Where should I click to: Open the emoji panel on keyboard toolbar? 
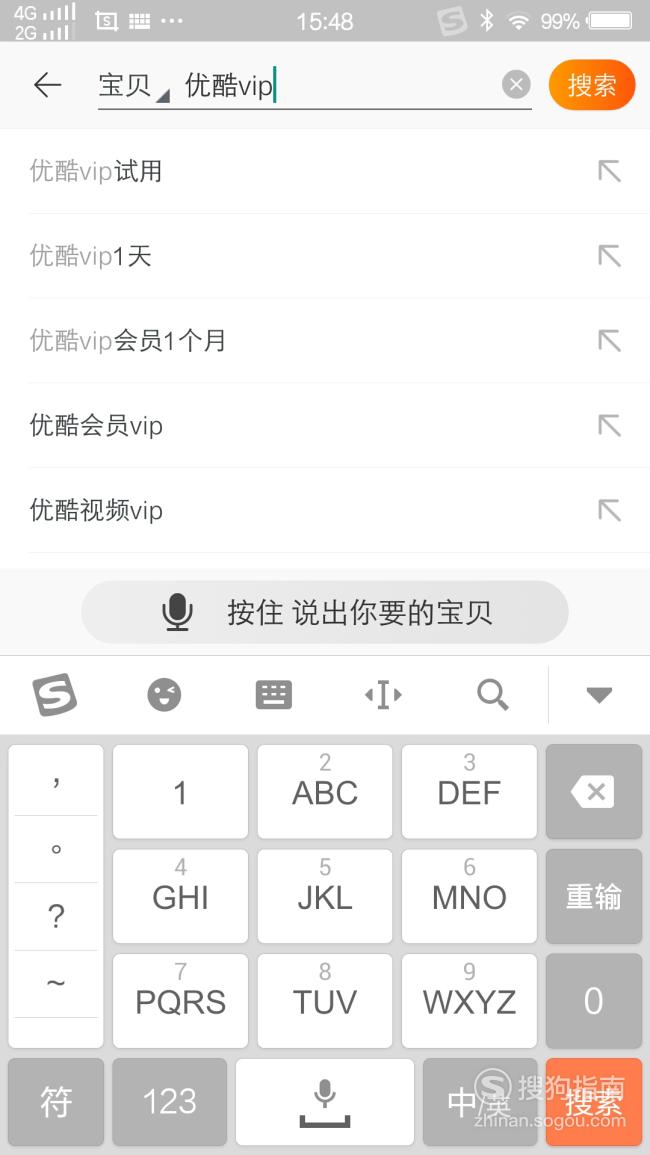(x=164, y=694)
